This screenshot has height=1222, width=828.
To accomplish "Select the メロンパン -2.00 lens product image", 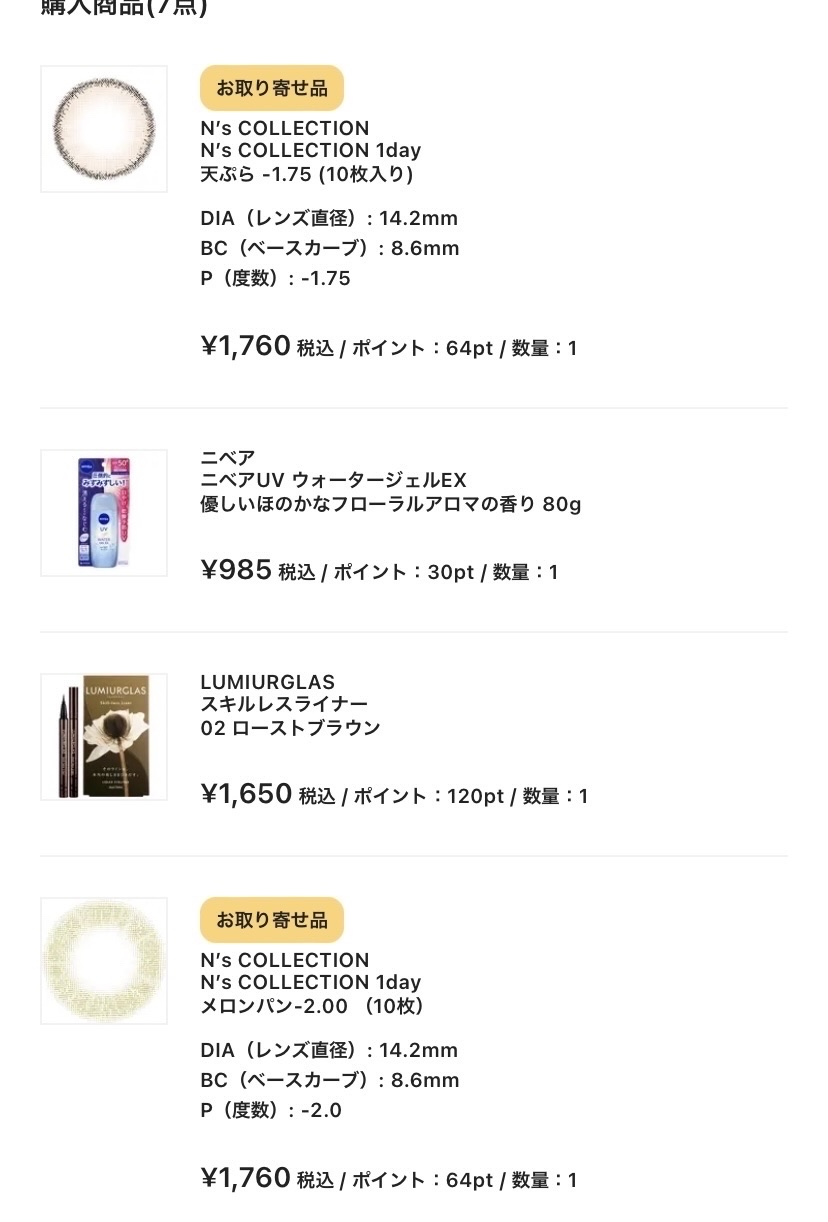I will tap(104, 961).
